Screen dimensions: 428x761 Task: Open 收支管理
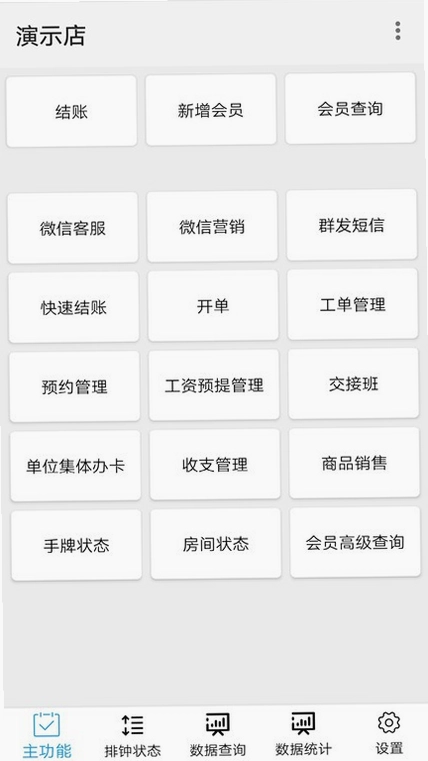pyautogui.click(x=215, y=464)
